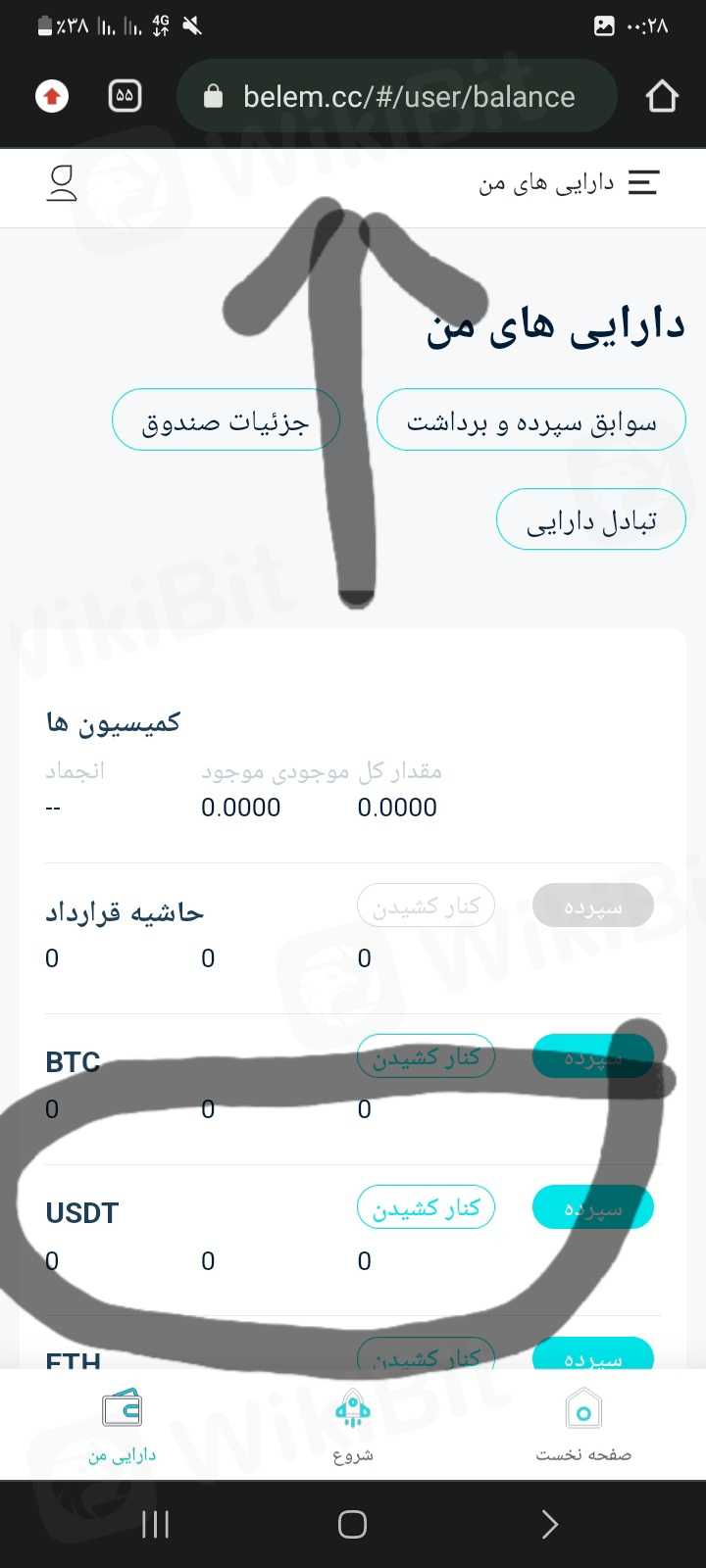Deposit USDT with the سپرده button
This screenshot has width=706, height=1568.
592,1207
